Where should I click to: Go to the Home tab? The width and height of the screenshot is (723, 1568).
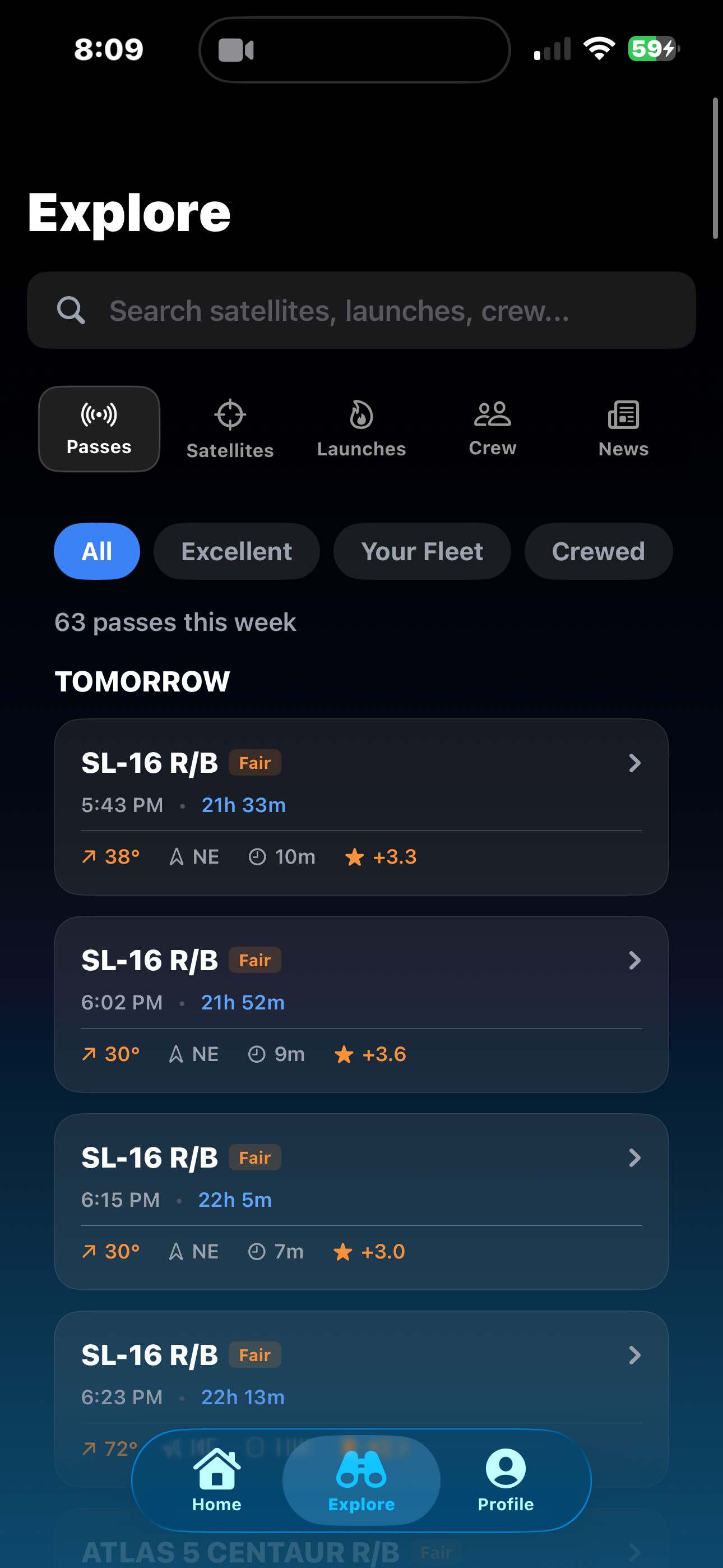[217, 1481]
